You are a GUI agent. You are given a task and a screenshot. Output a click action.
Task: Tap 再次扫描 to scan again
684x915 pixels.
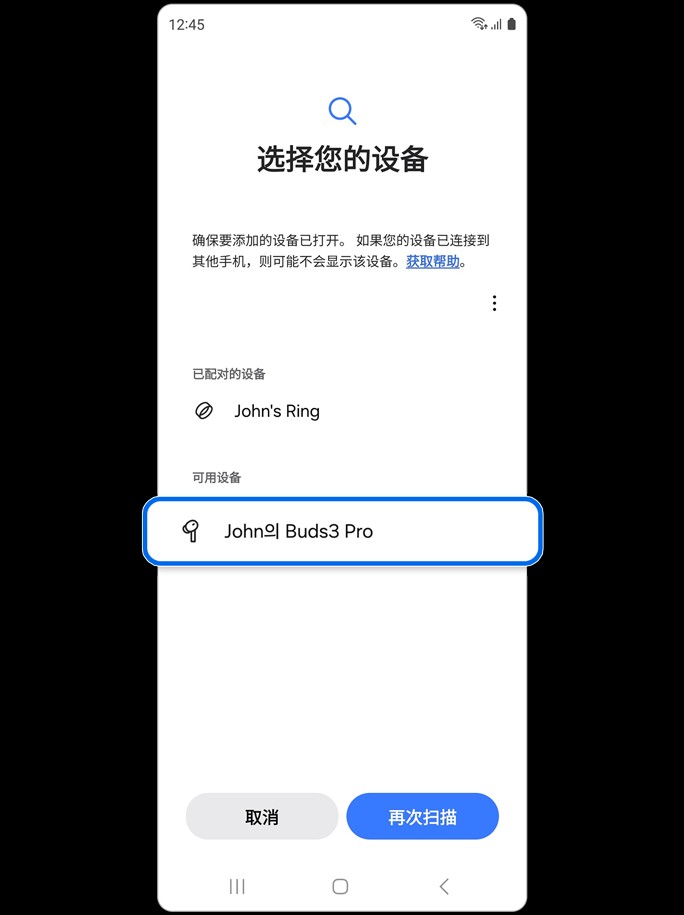(x=422, y=817)
